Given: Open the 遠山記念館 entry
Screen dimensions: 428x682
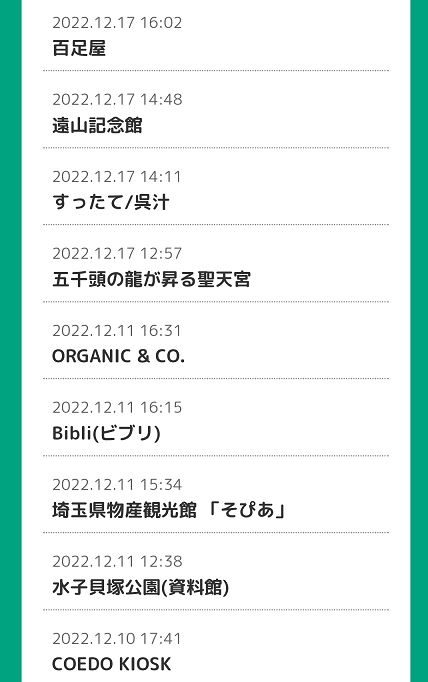Looking at the screenshot, I should coord(216,110).
